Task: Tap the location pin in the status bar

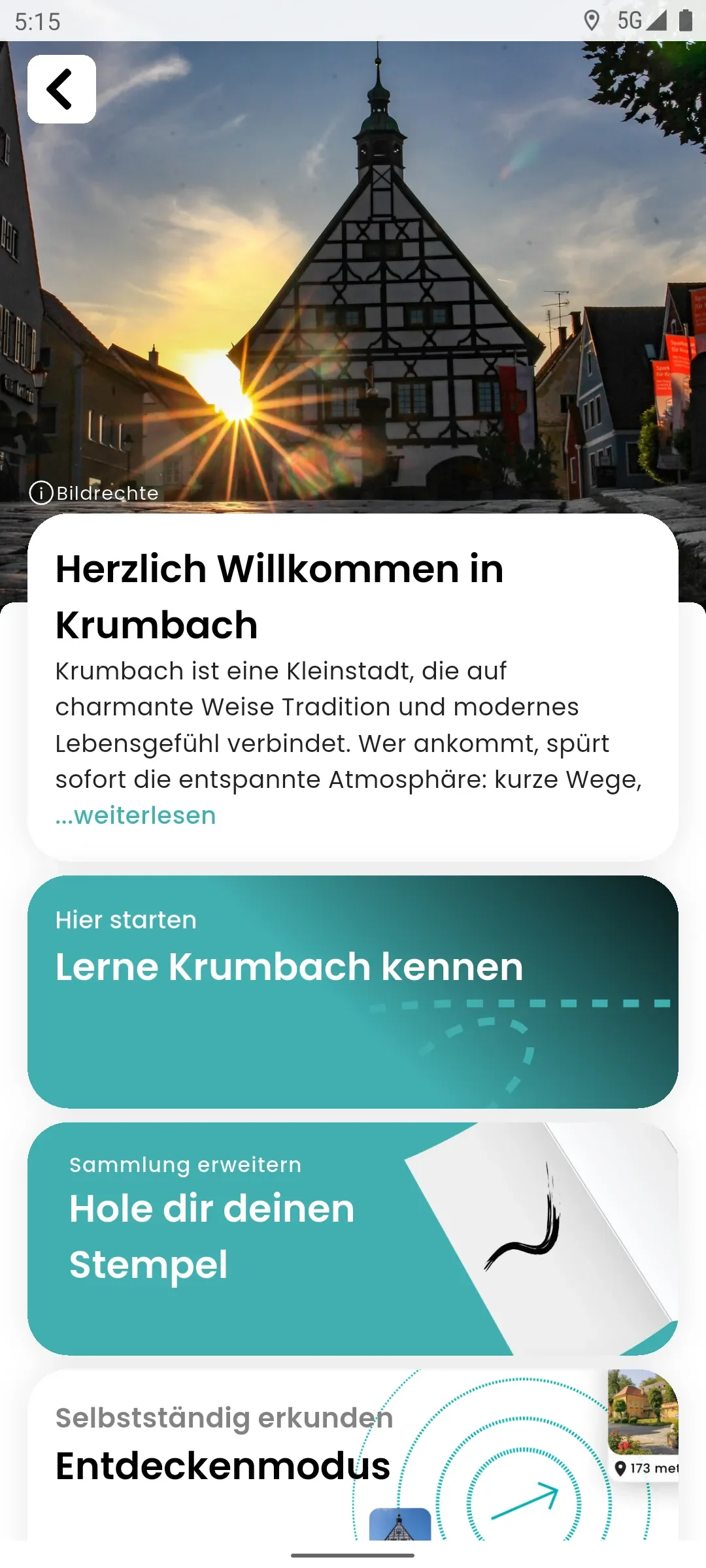Action: 594,22
